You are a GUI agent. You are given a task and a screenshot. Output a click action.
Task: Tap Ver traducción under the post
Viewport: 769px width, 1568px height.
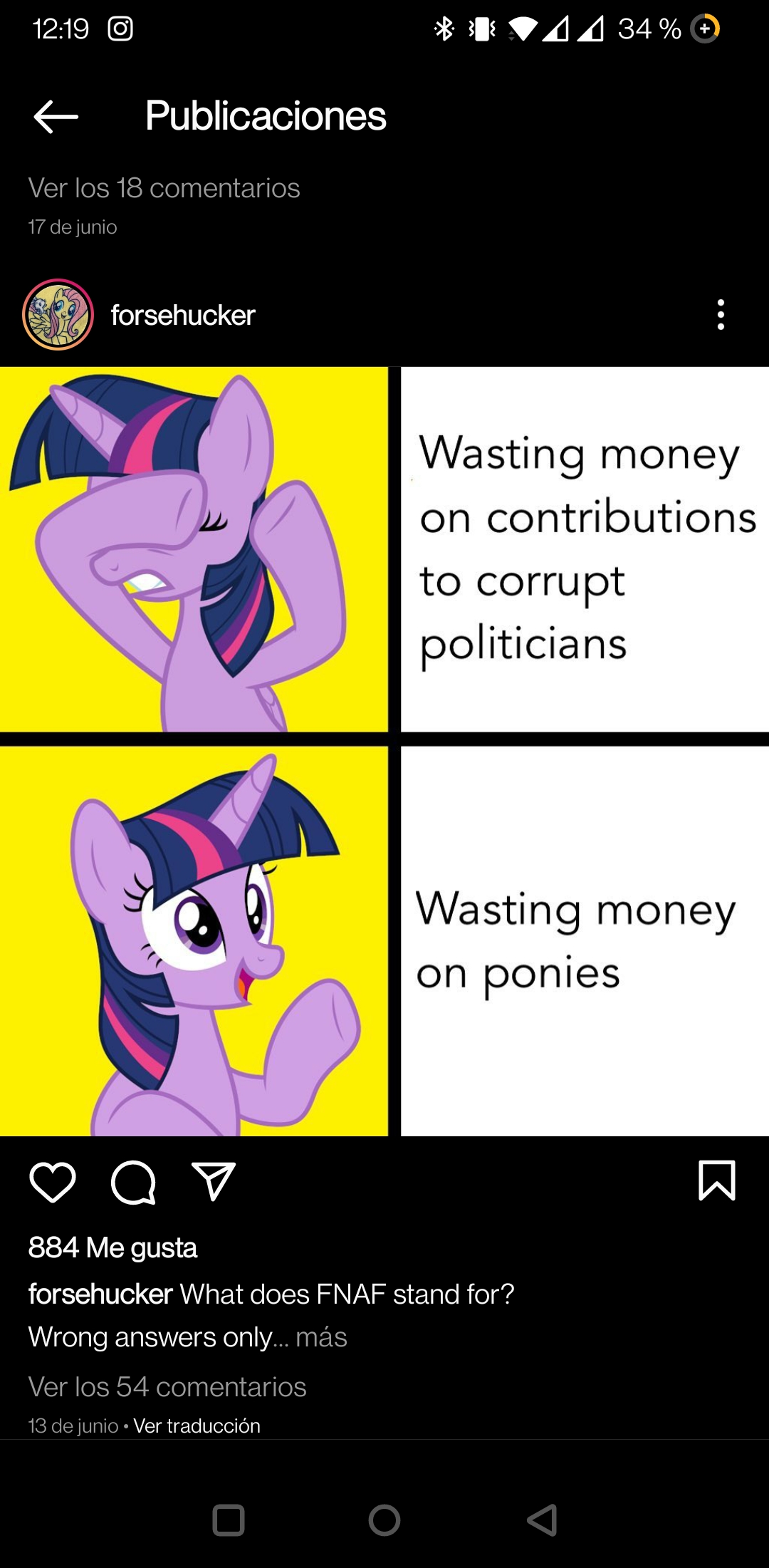pos(197,1426)
